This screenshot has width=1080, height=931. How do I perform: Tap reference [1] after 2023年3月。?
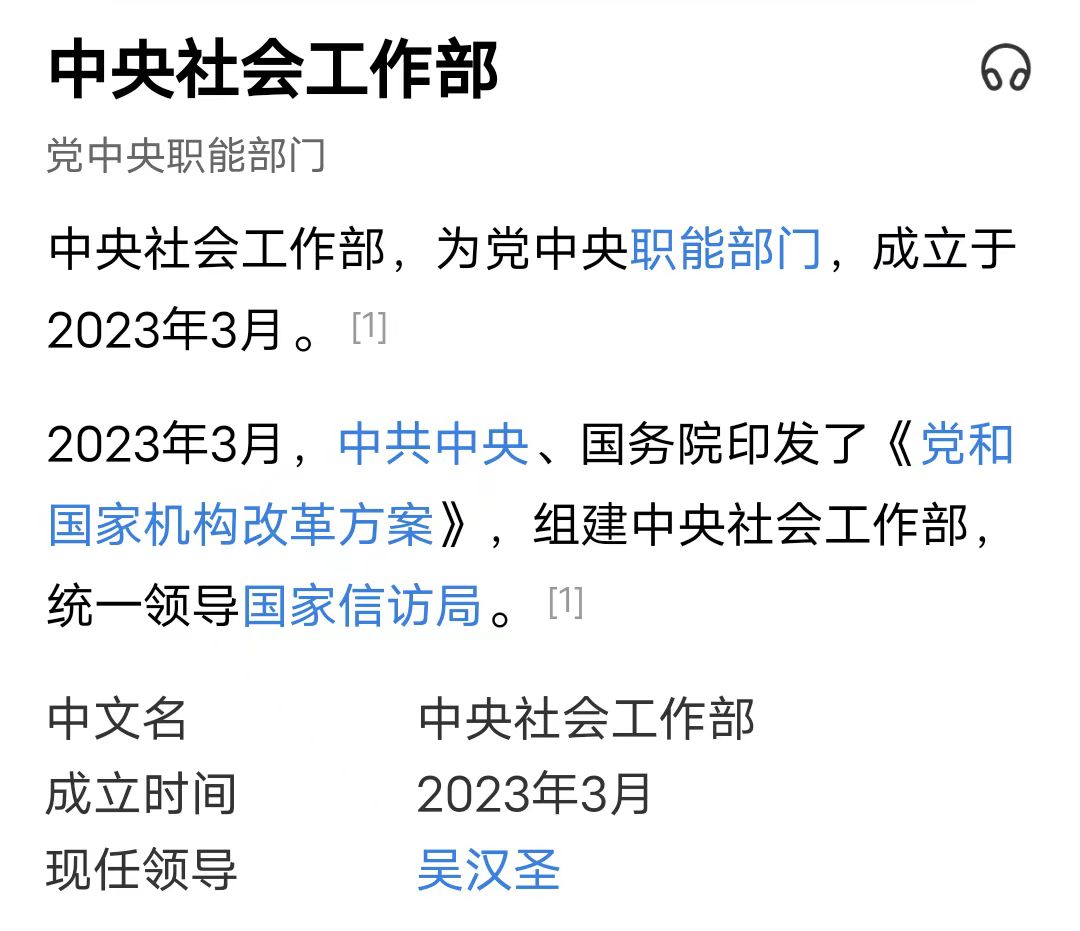click(369, 327)
